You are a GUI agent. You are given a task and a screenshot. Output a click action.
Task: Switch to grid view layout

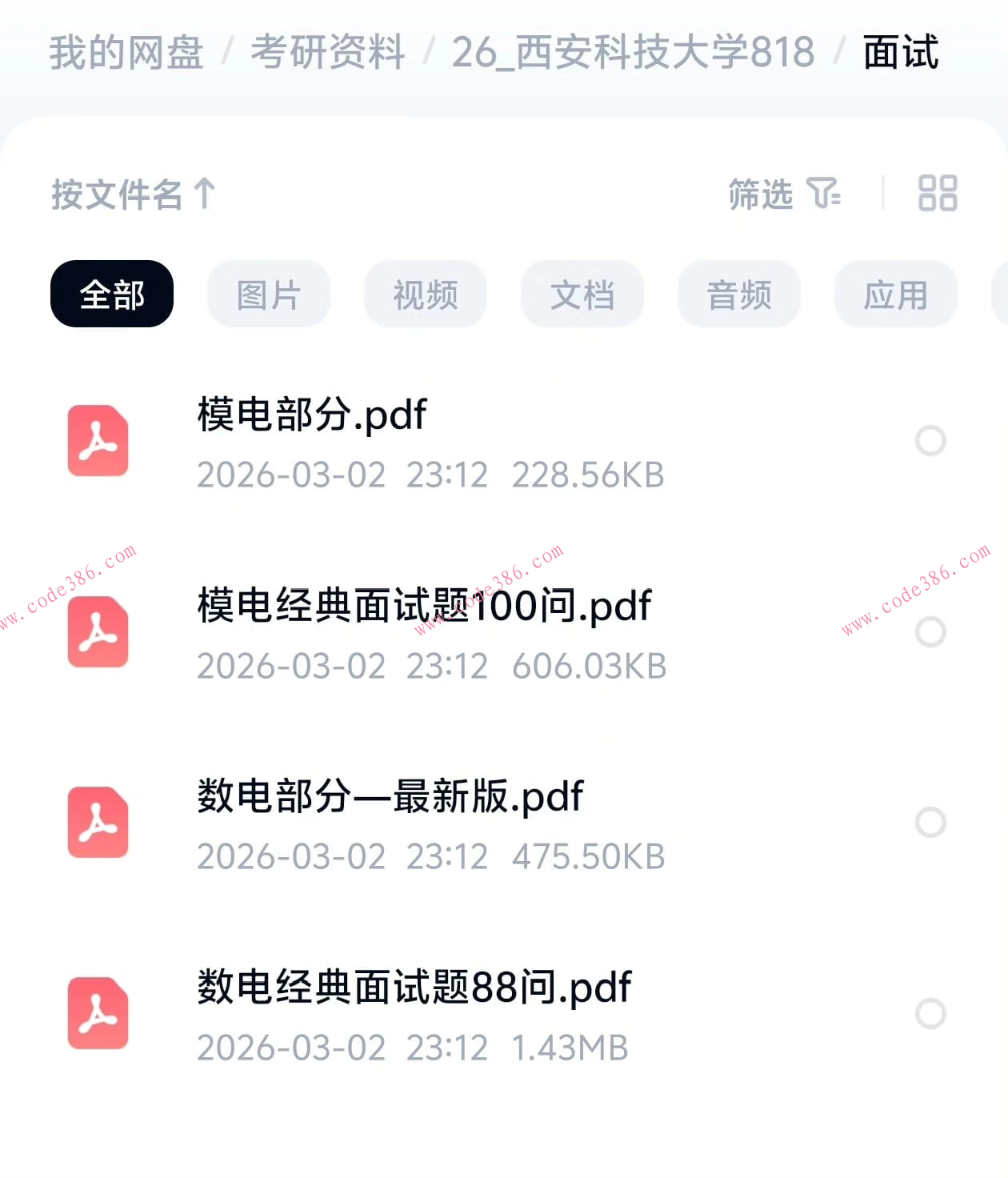click(938, 194)
